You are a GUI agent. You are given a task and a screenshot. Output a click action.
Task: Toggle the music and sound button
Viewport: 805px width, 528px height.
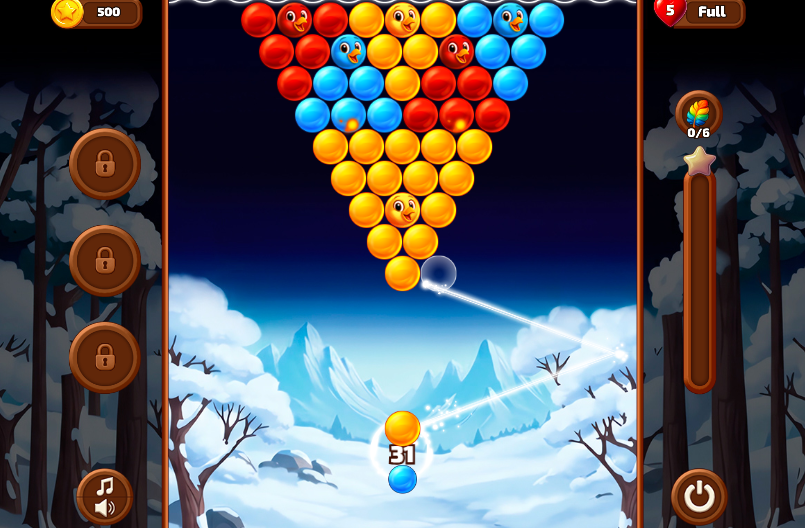[105, 496]
